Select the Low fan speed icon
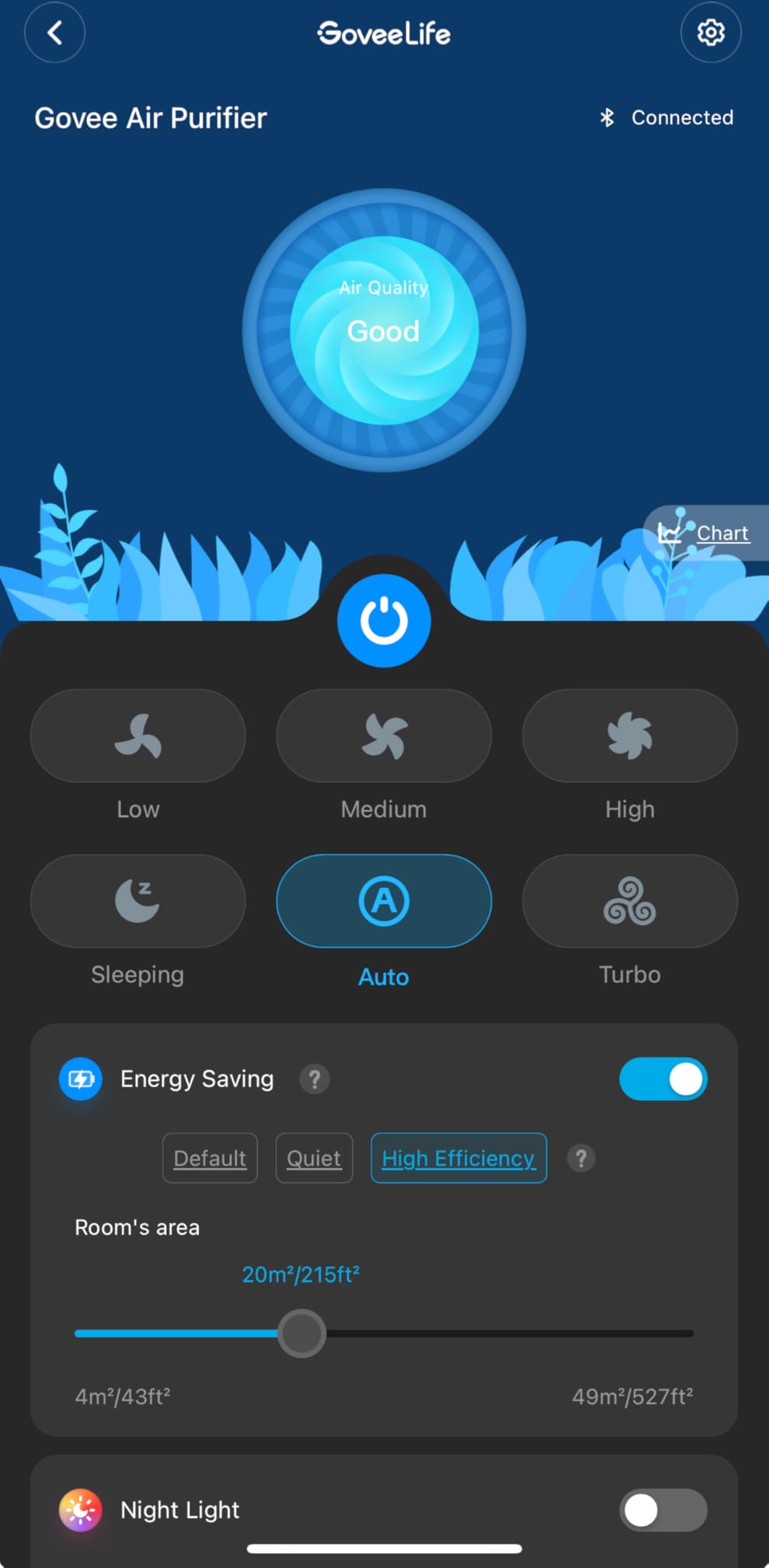 pyautogui.click(x=137, y=735)
